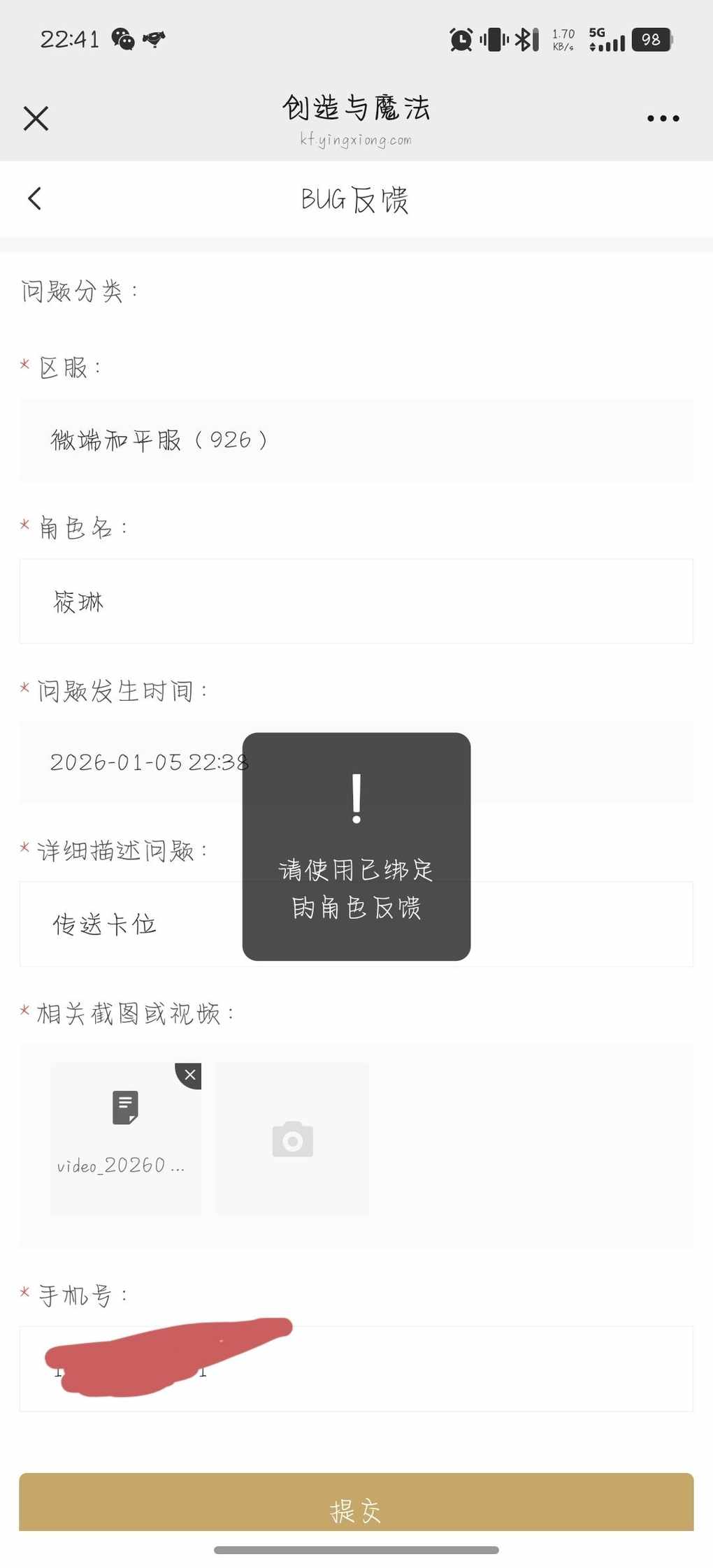
Task: Add another screenshot or video
Action: [x=292, y=1139]
